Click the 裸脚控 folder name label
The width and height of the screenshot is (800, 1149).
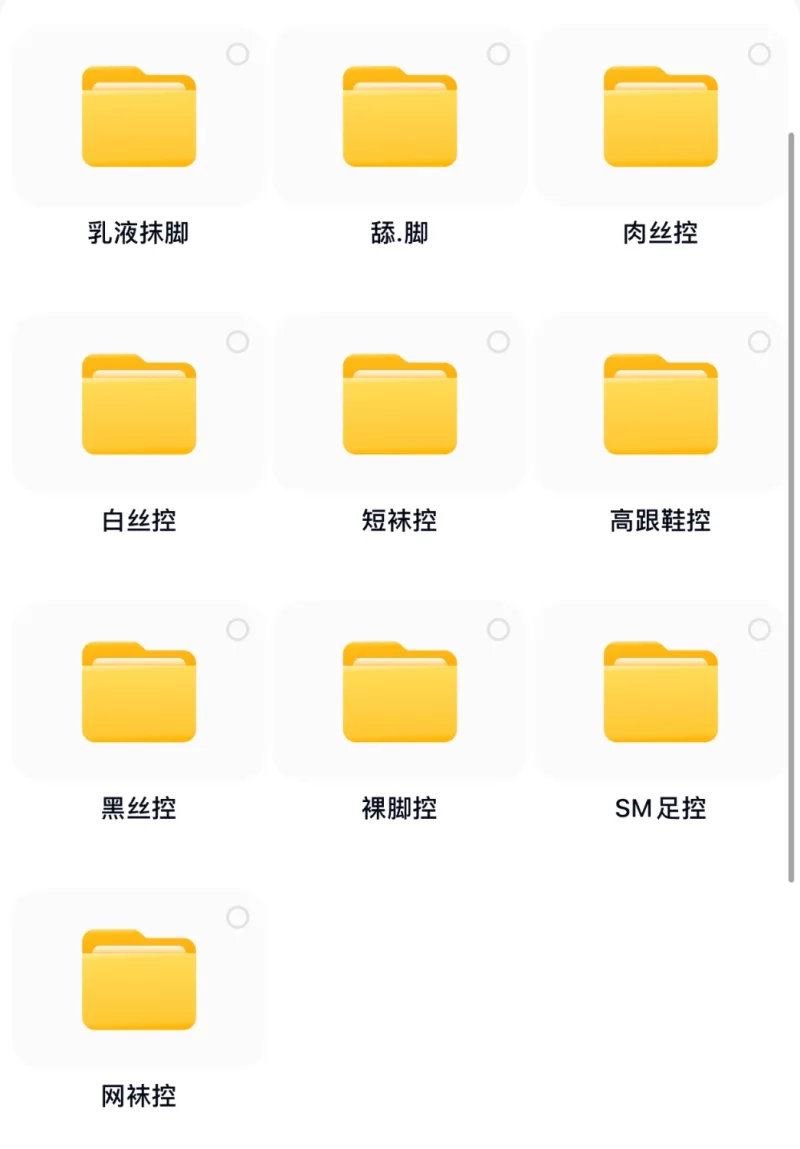pyautogui.click(x=400, y=809)
